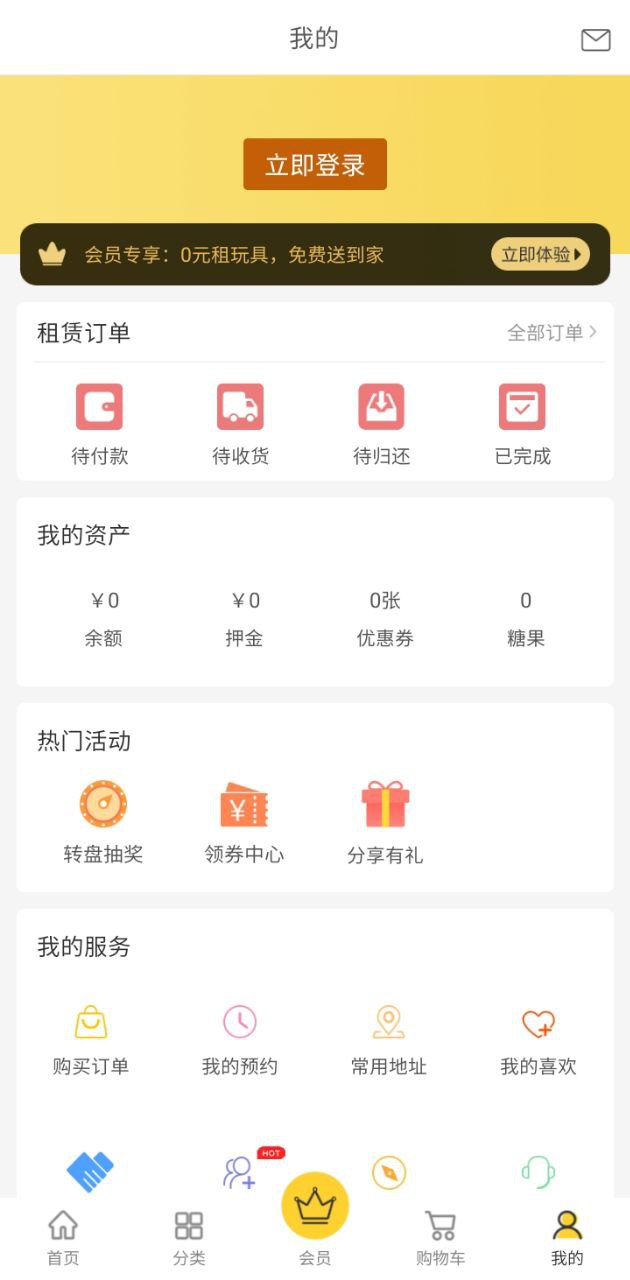Tap the 立即登录 login button
This screenshot has height=1280, width=630.
pos(315,165)
